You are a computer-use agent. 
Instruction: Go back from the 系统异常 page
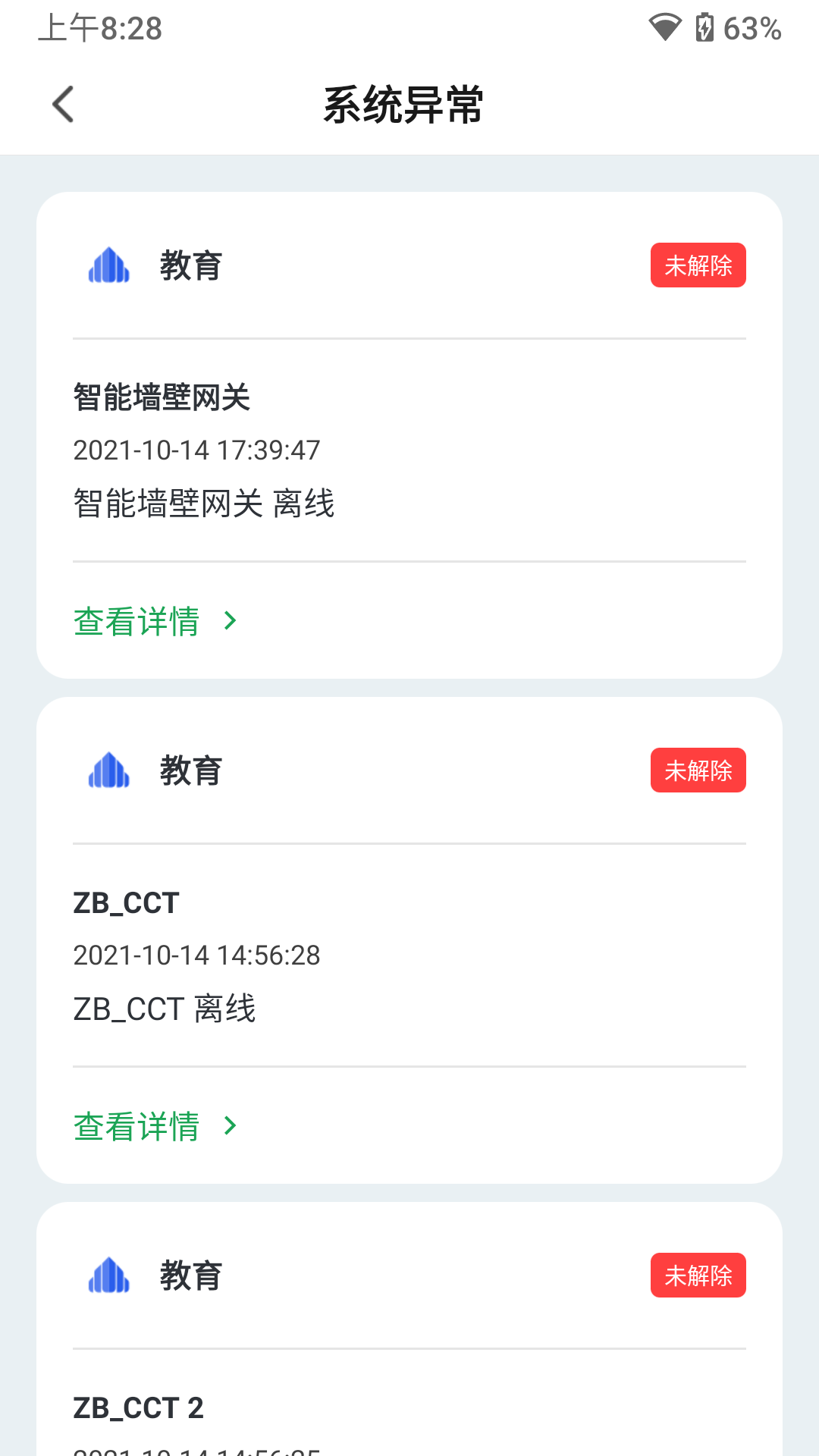click(64, 104)
